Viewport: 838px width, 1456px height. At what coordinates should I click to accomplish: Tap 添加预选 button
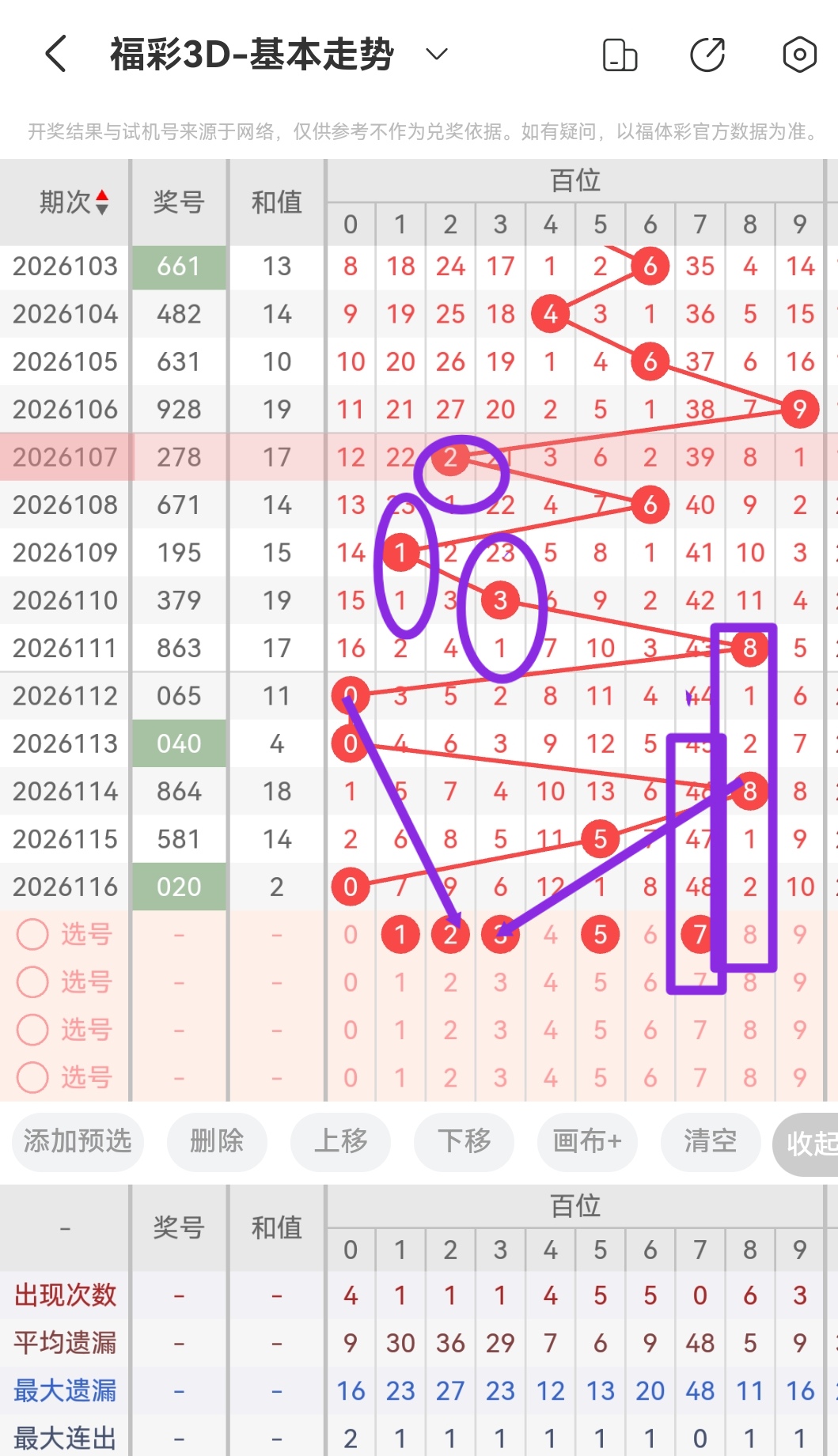coord(77,1141)
